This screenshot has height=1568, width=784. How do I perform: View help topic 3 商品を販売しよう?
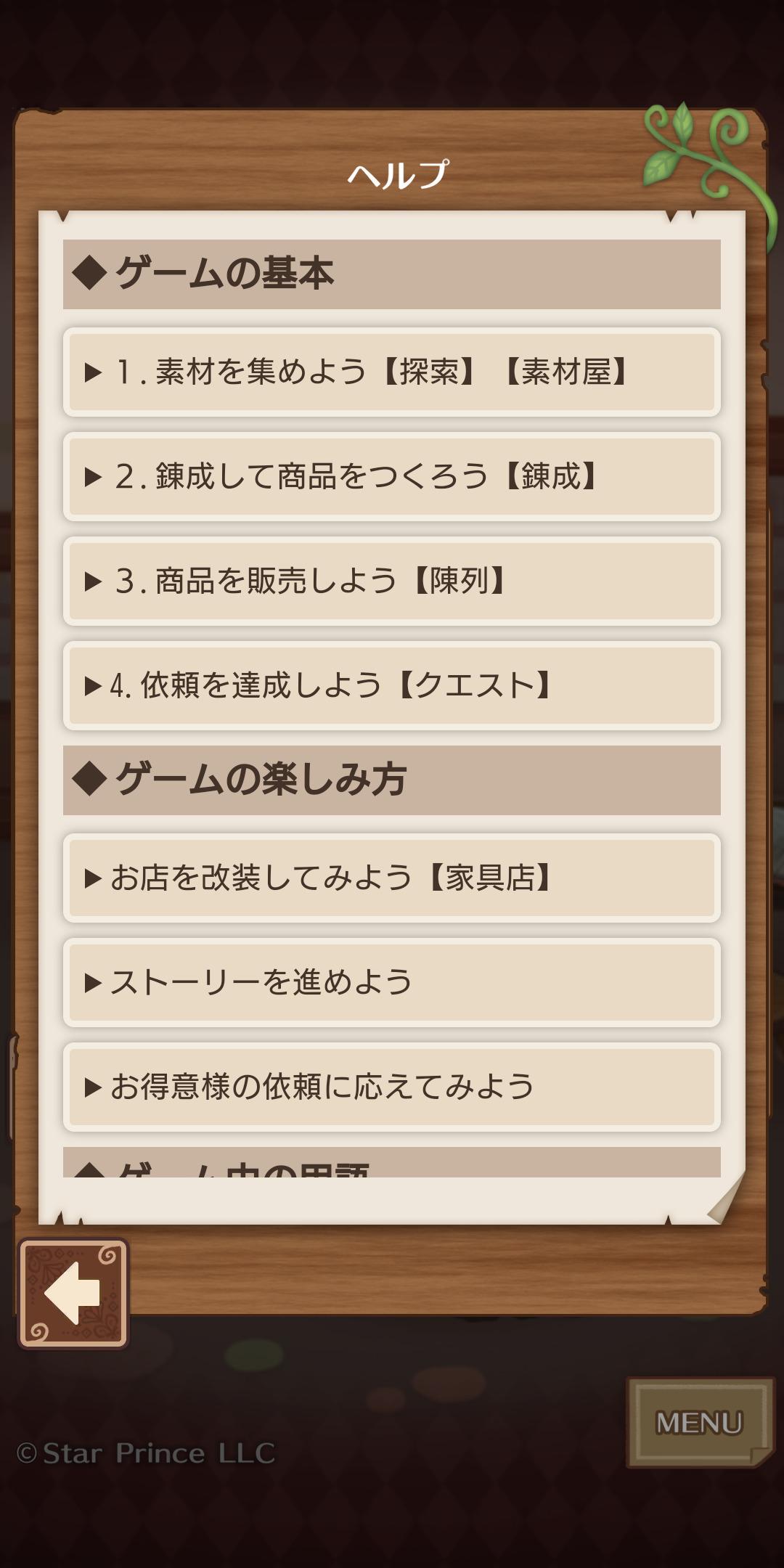[x=392, y=581]
